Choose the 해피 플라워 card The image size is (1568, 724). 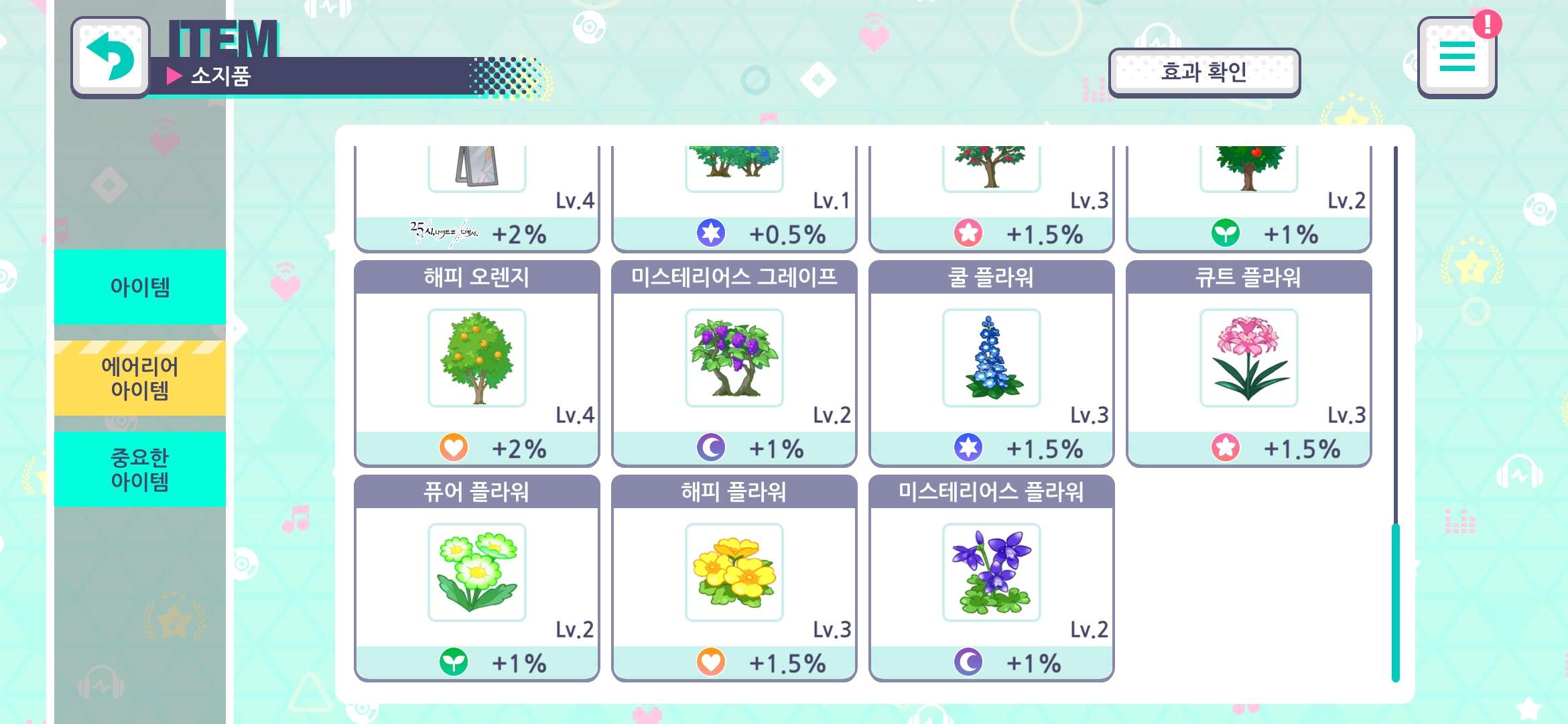pyautogui.click(x=734, y=578)
